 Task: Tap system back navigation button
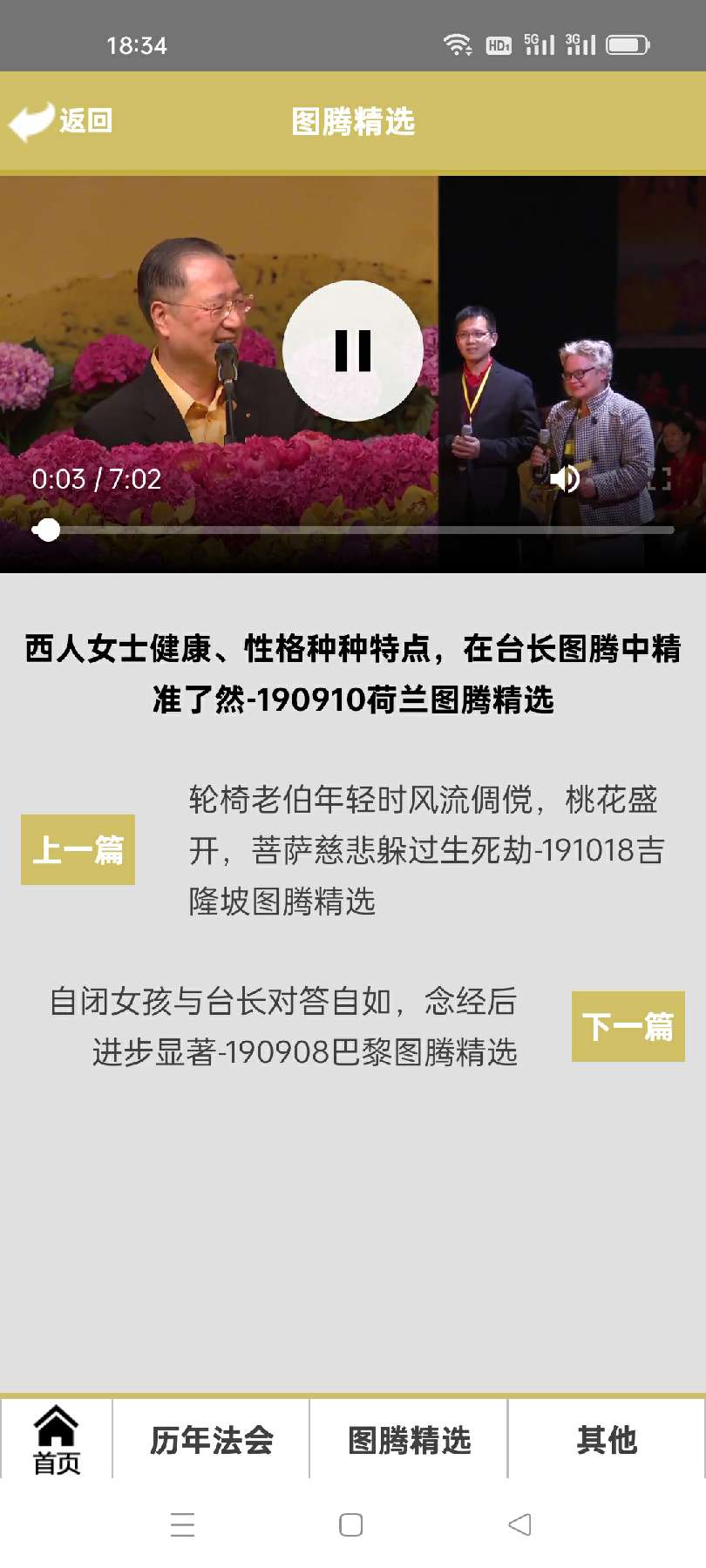(x=519, y=1524)
